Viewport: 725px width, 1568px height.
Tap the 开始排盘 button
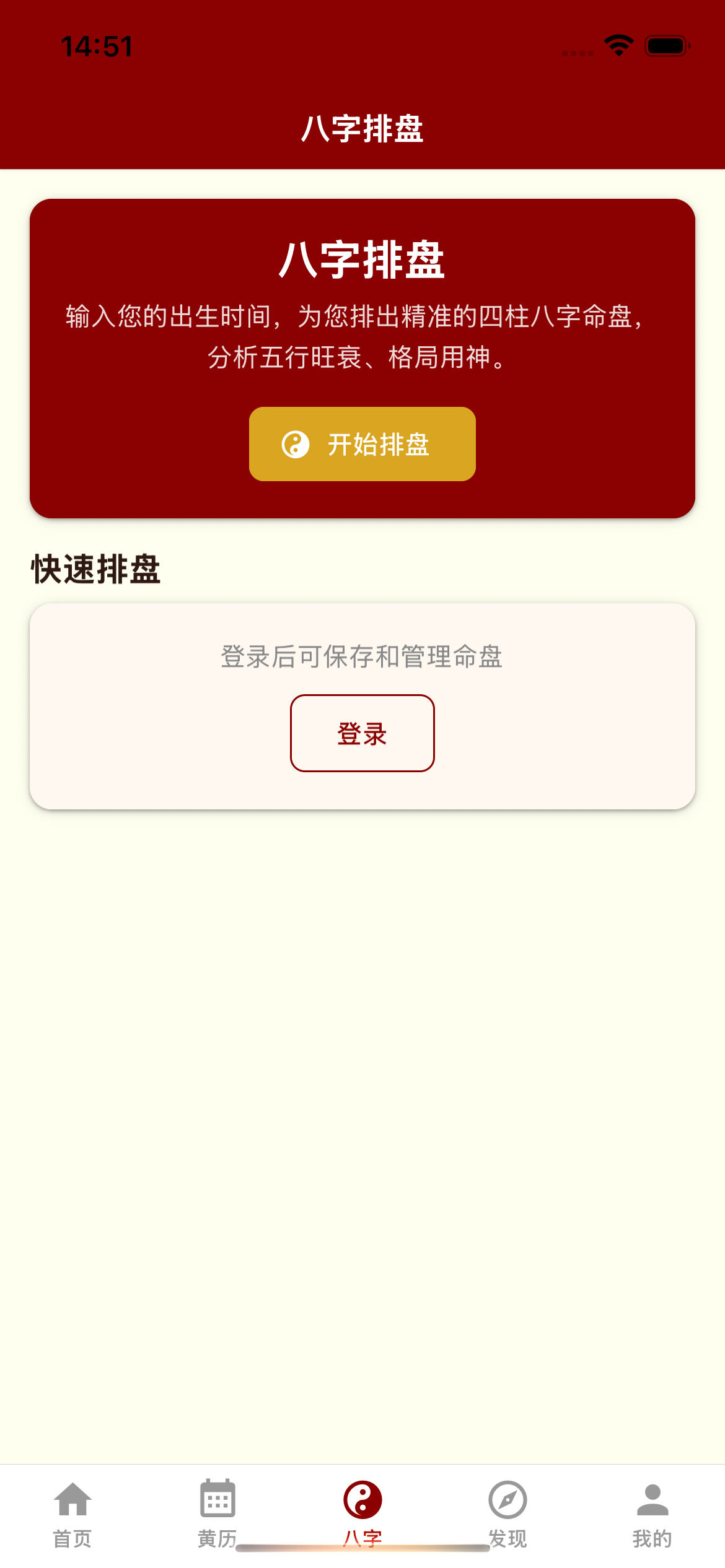(362, 444)
